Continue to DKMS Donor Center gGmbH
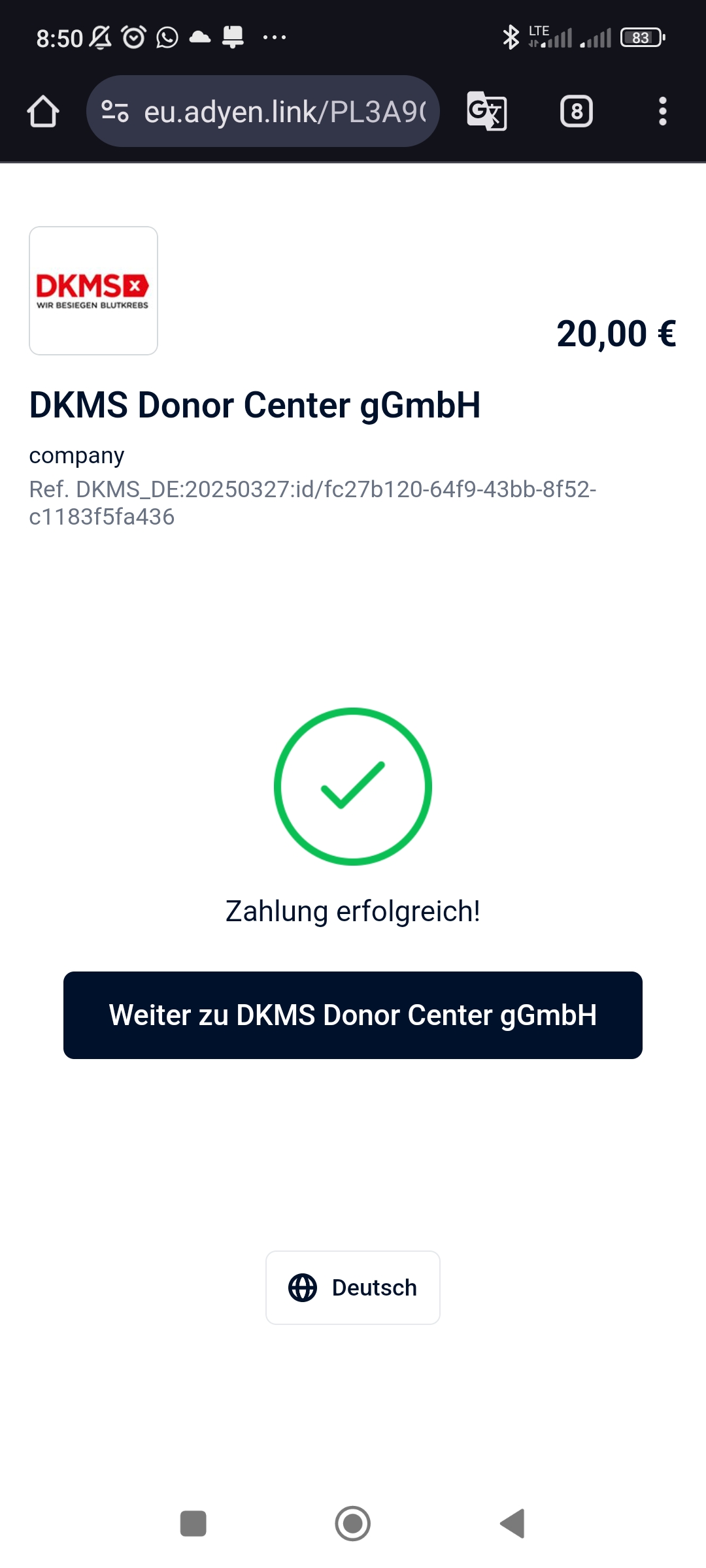 tap(353, 1015)
